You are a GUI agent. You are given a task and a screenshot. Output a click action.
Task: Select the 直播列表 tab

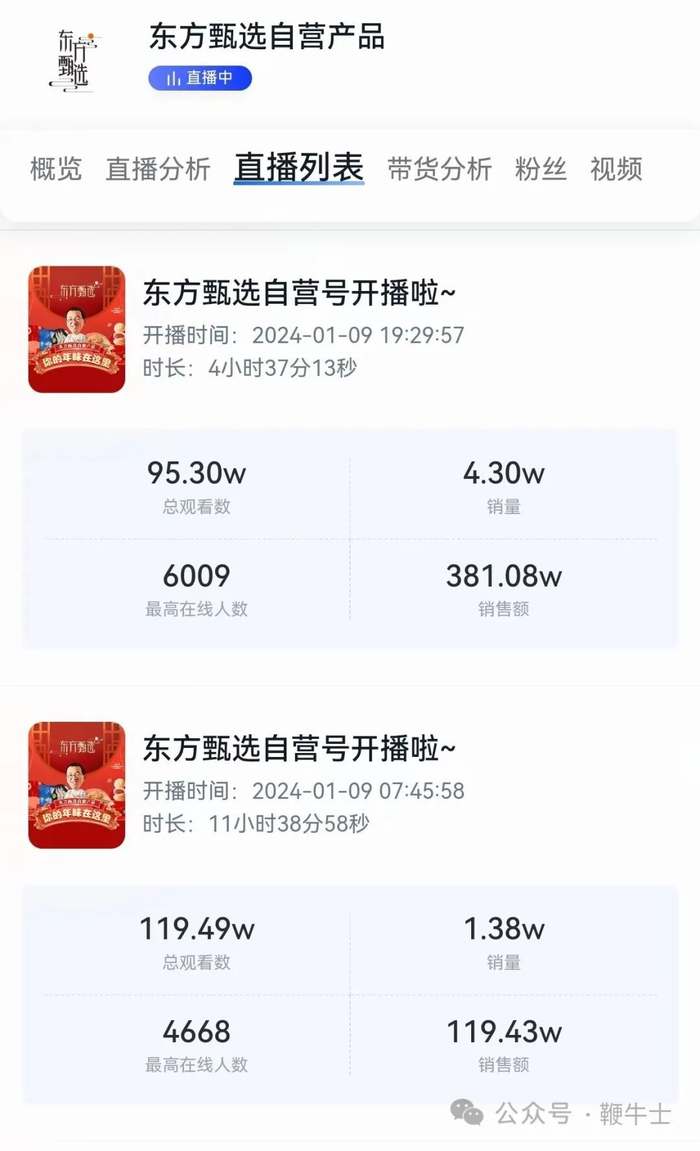tap(298, 168)
